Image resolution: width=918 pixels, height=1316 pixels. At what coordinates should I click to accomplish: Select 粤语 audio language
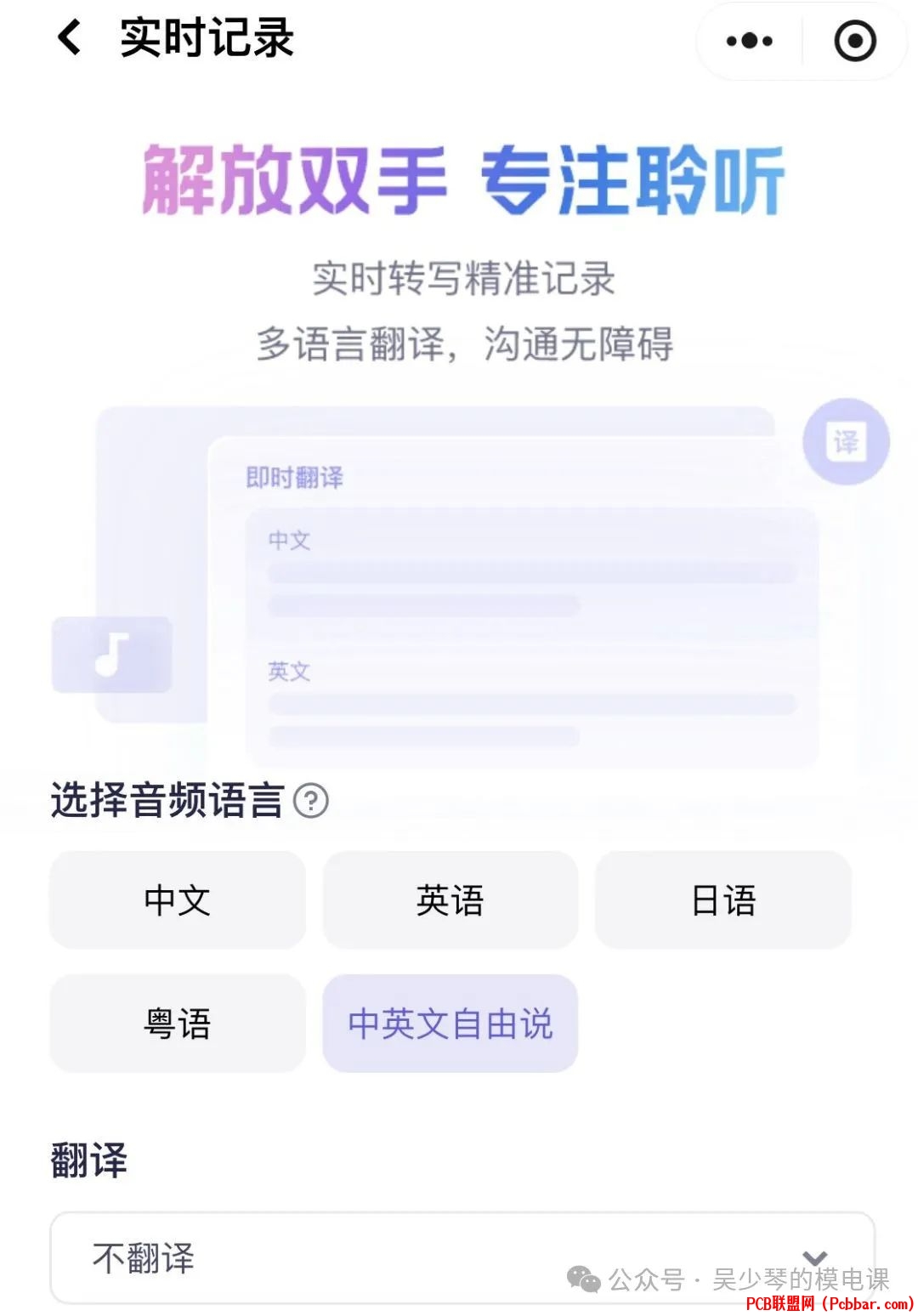tap(178, 1024)
